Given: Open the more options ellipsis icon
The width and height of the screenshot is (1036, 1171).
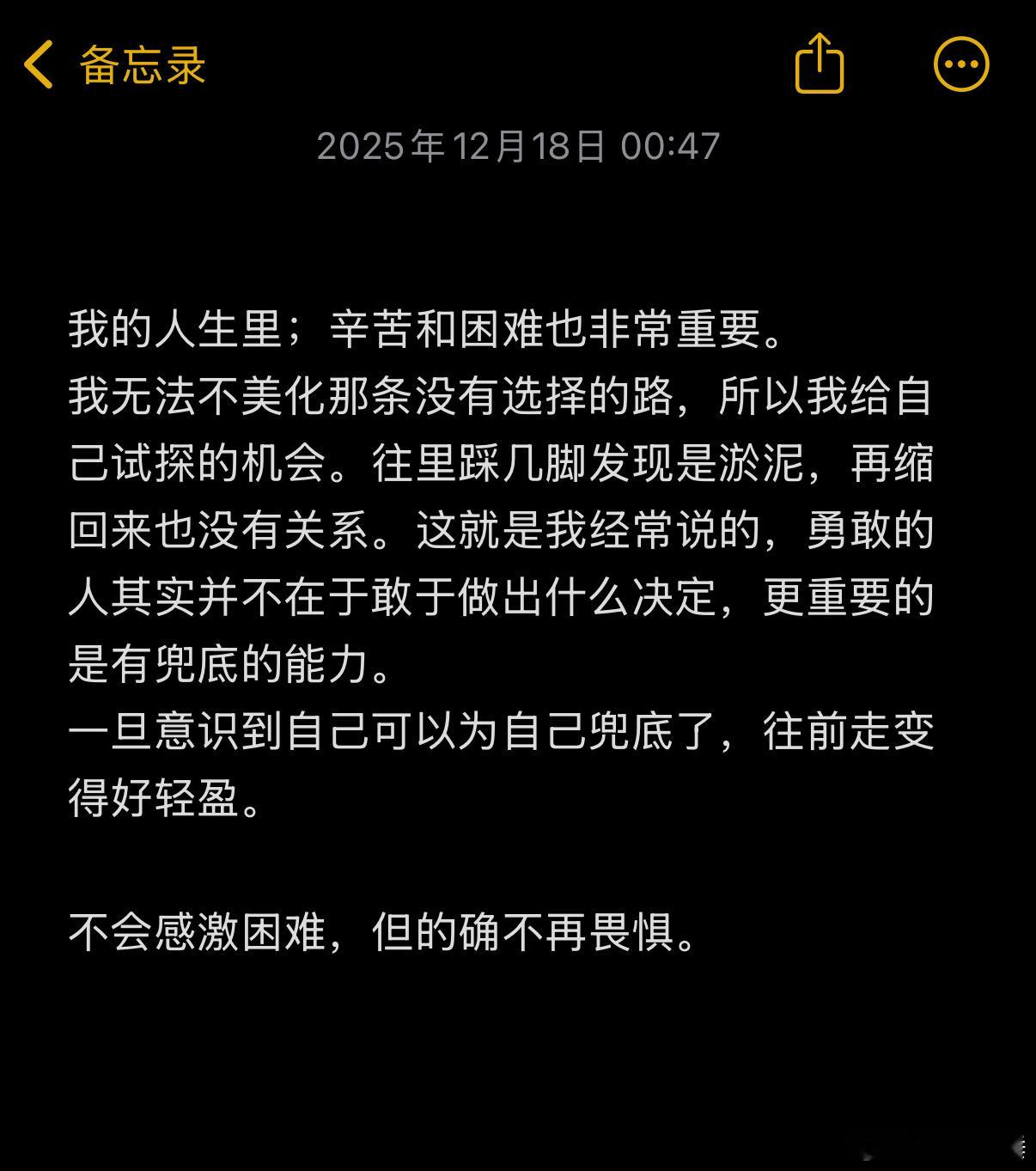Looking at the screenshot, I should pos(960,64).
